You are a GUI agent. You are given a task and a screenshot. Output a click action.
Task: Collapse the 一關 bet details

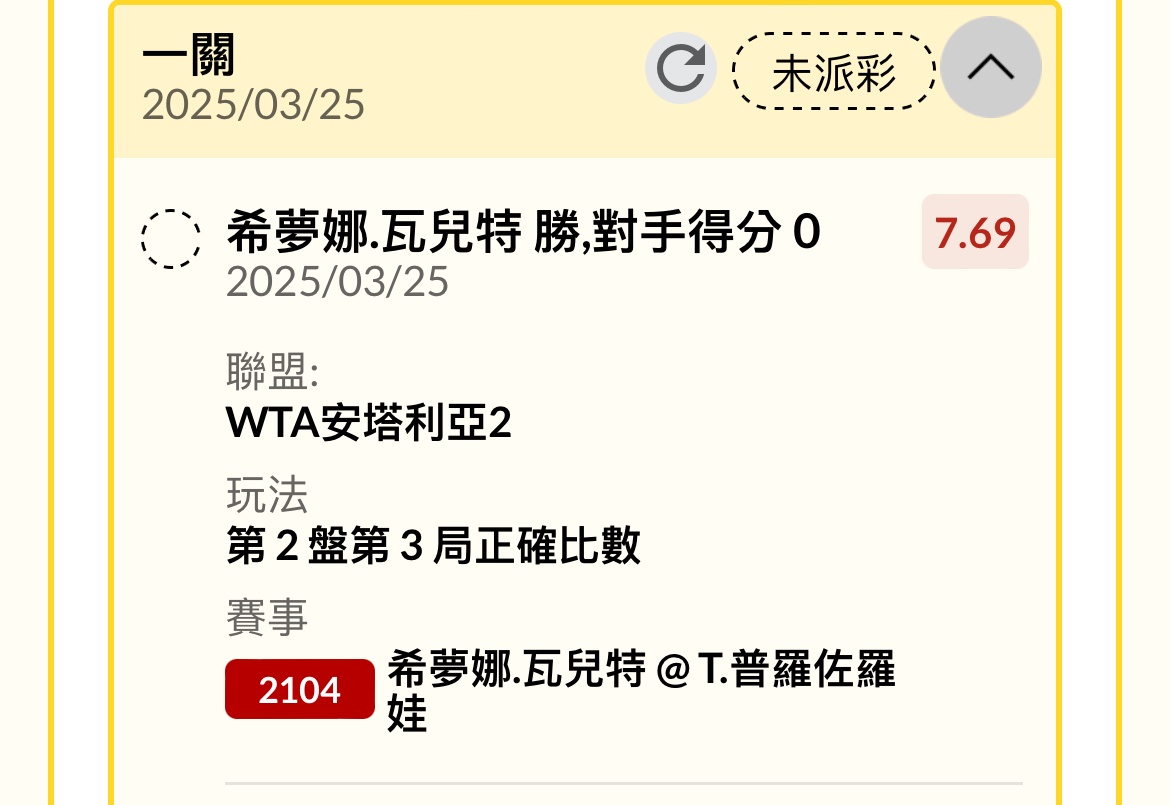point(991,69)
